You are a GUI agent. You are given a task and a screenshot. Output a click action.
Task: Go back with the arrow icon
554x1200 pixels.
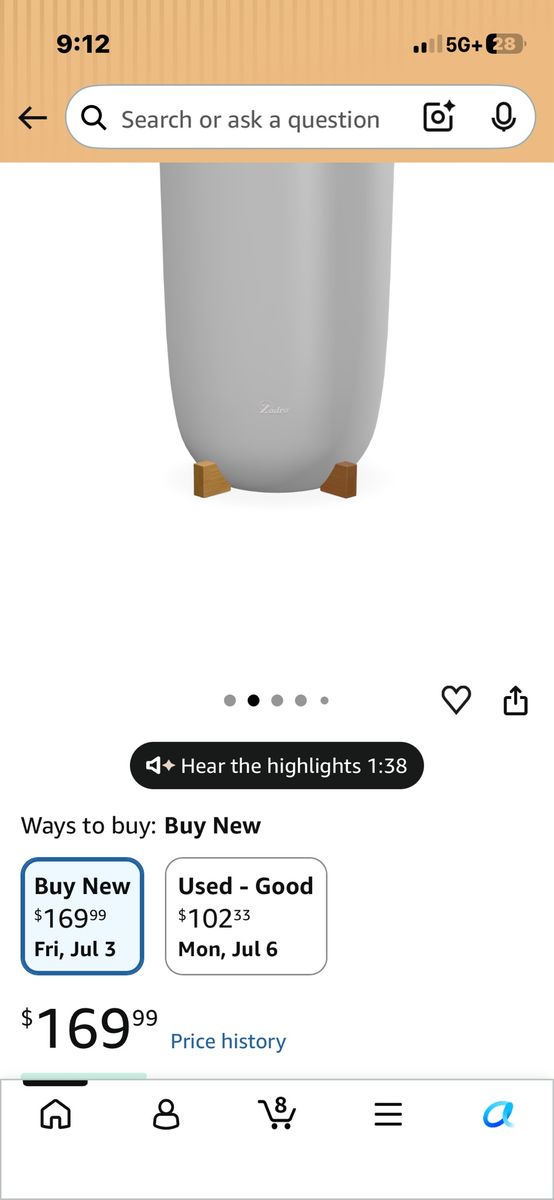[x=33, y=119]
